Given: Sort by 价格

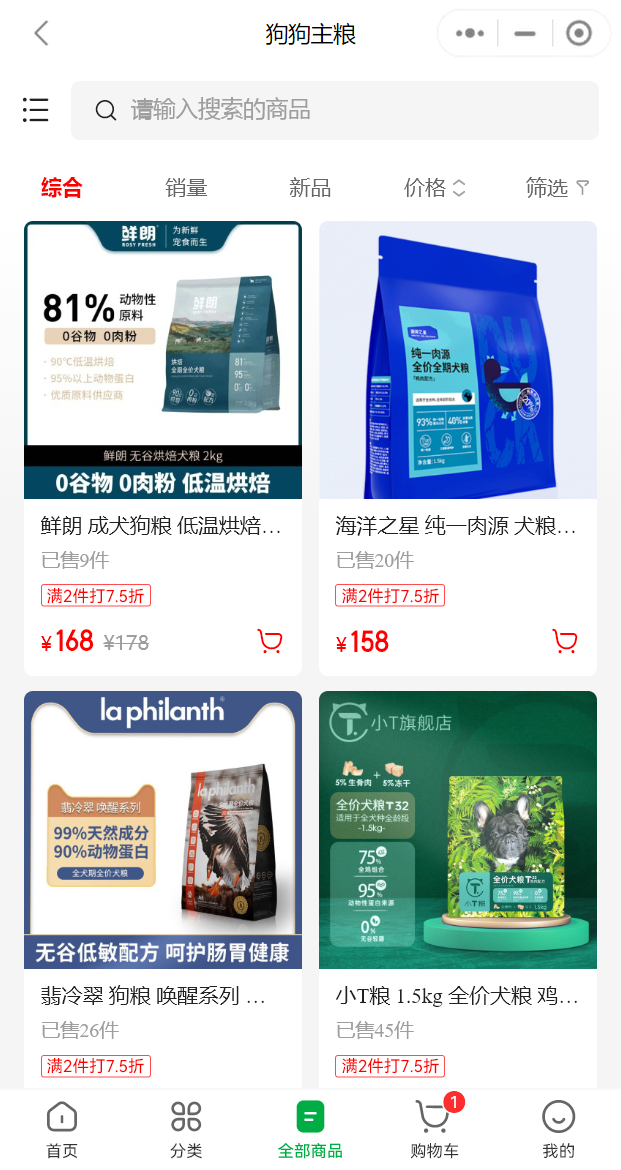Looking at the screenshot, I should click(x=434, y=188).
